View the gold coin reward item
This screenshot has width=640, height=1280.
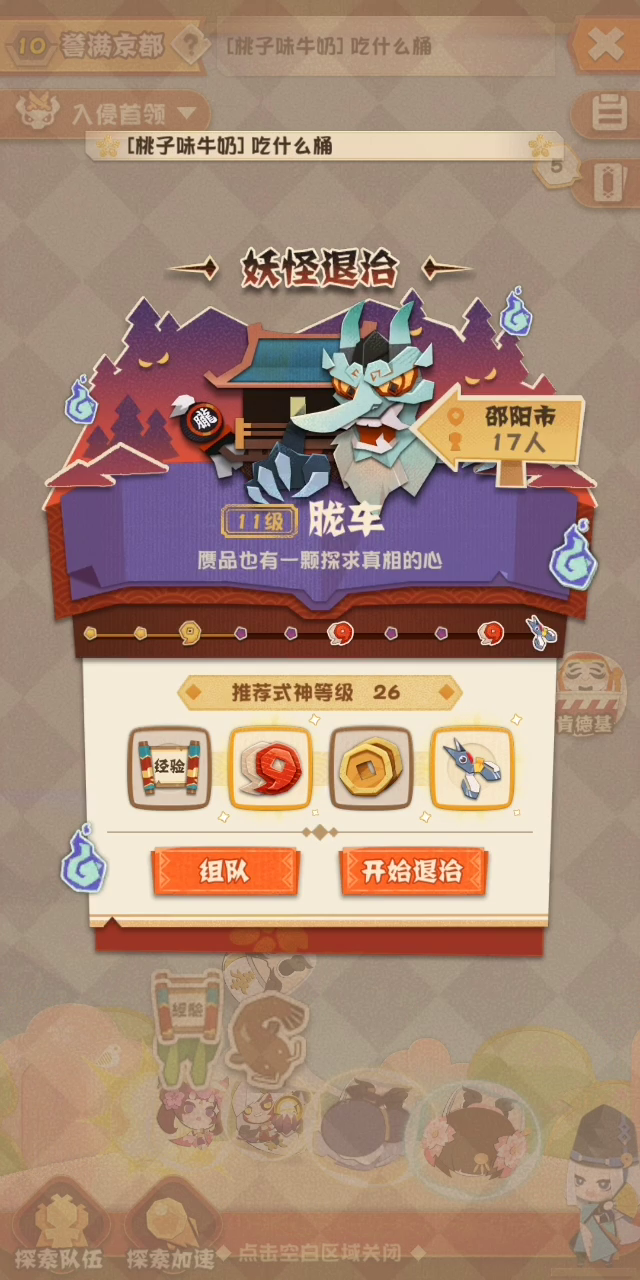coord(371,768)
